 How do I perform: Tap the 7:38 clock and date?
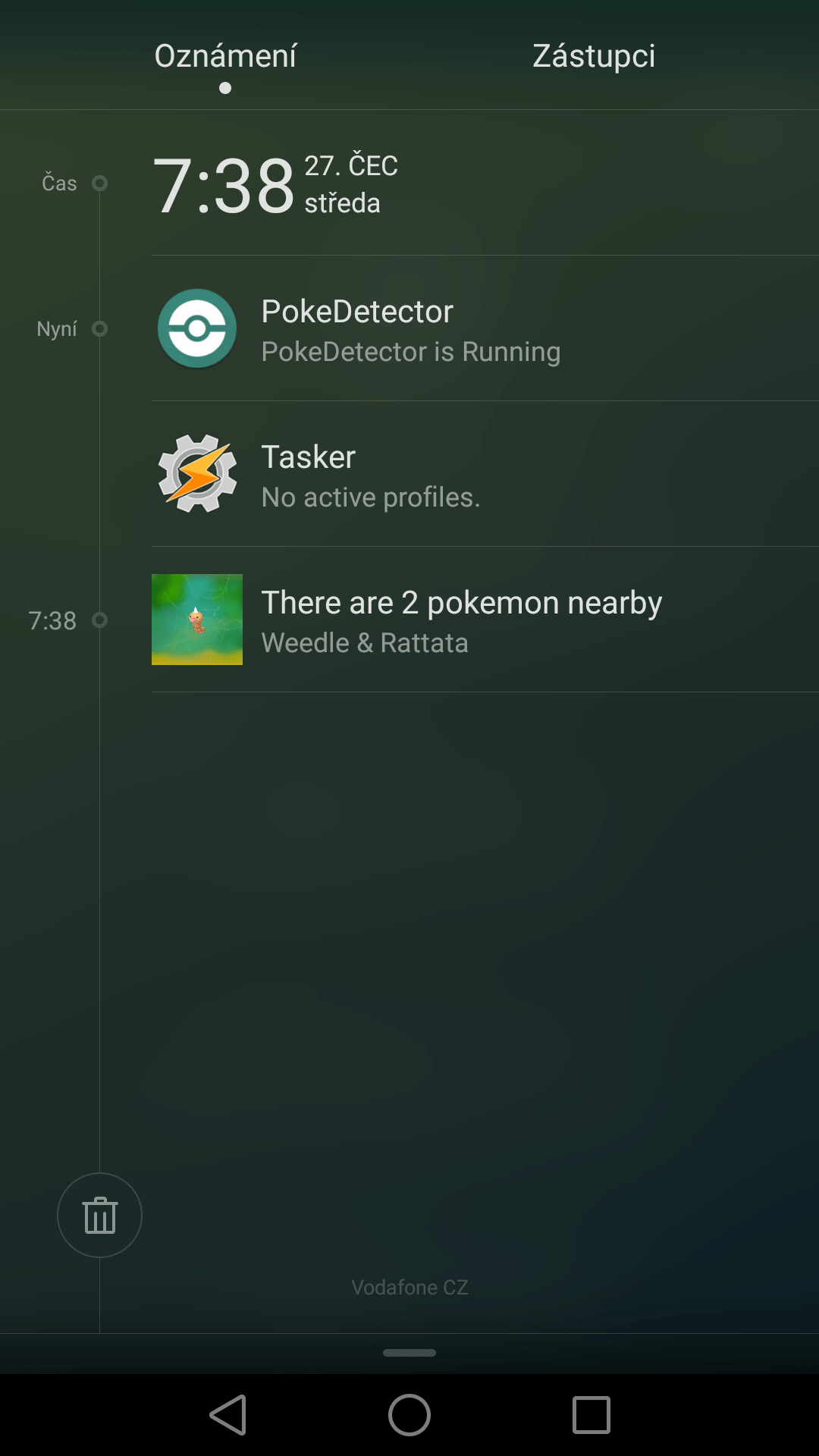275,184
